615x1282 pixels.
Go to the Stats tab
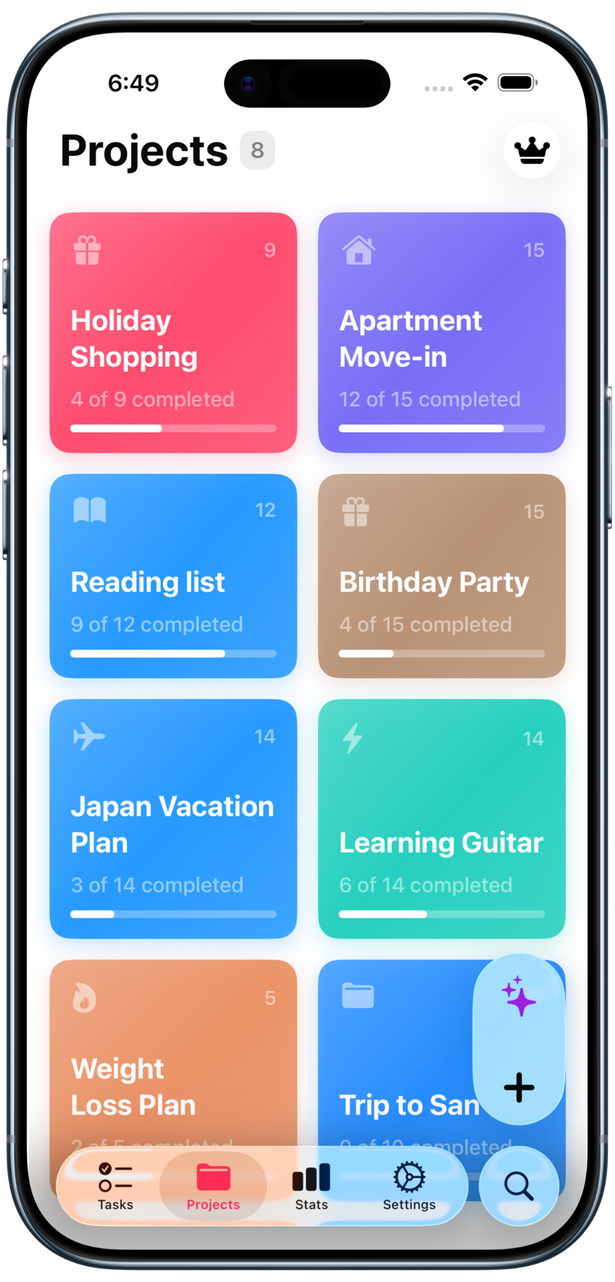(311, 1186)
